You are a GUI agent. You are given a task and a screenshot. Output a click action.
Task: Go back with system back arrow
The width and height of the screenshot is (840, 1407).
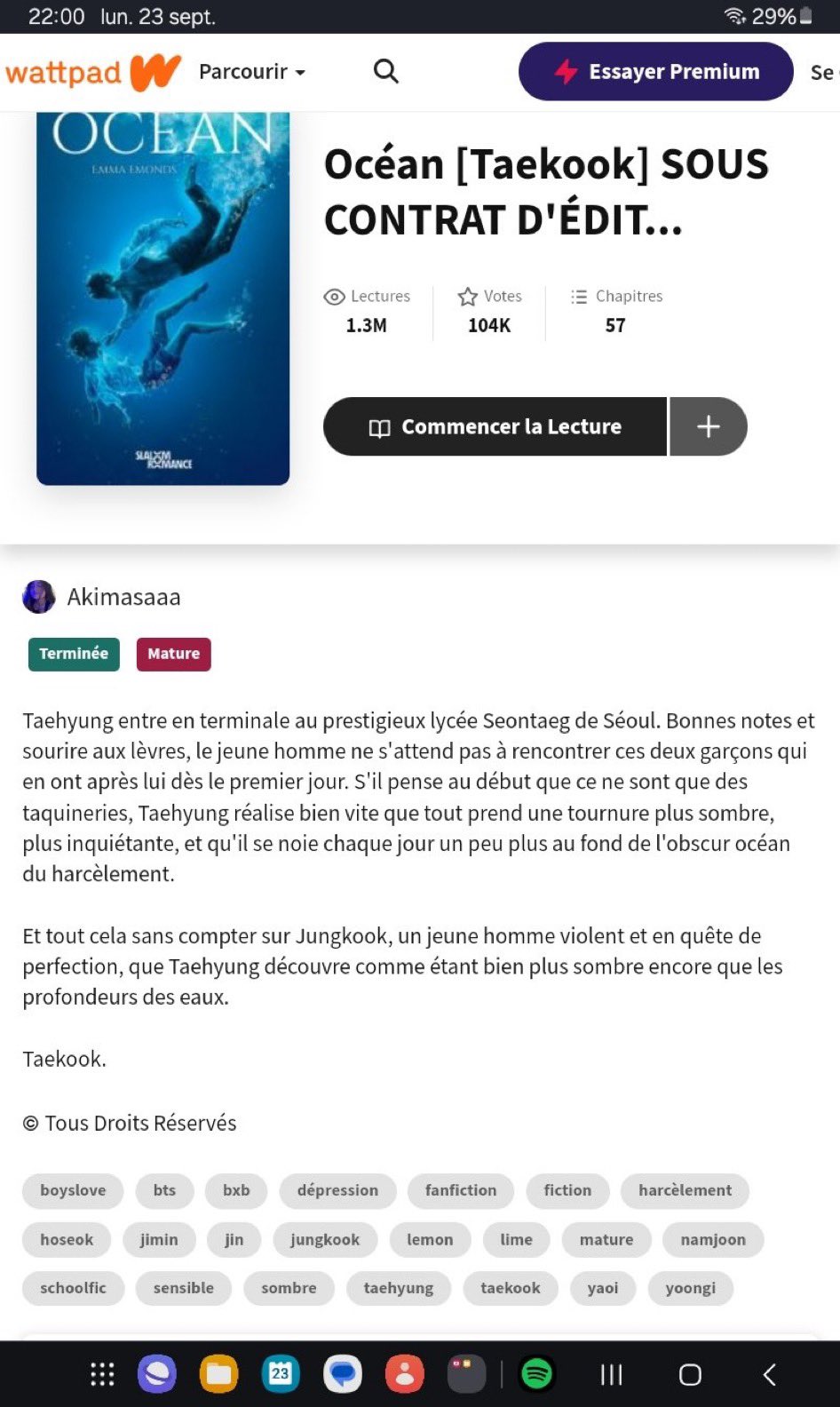(769, 1374)
